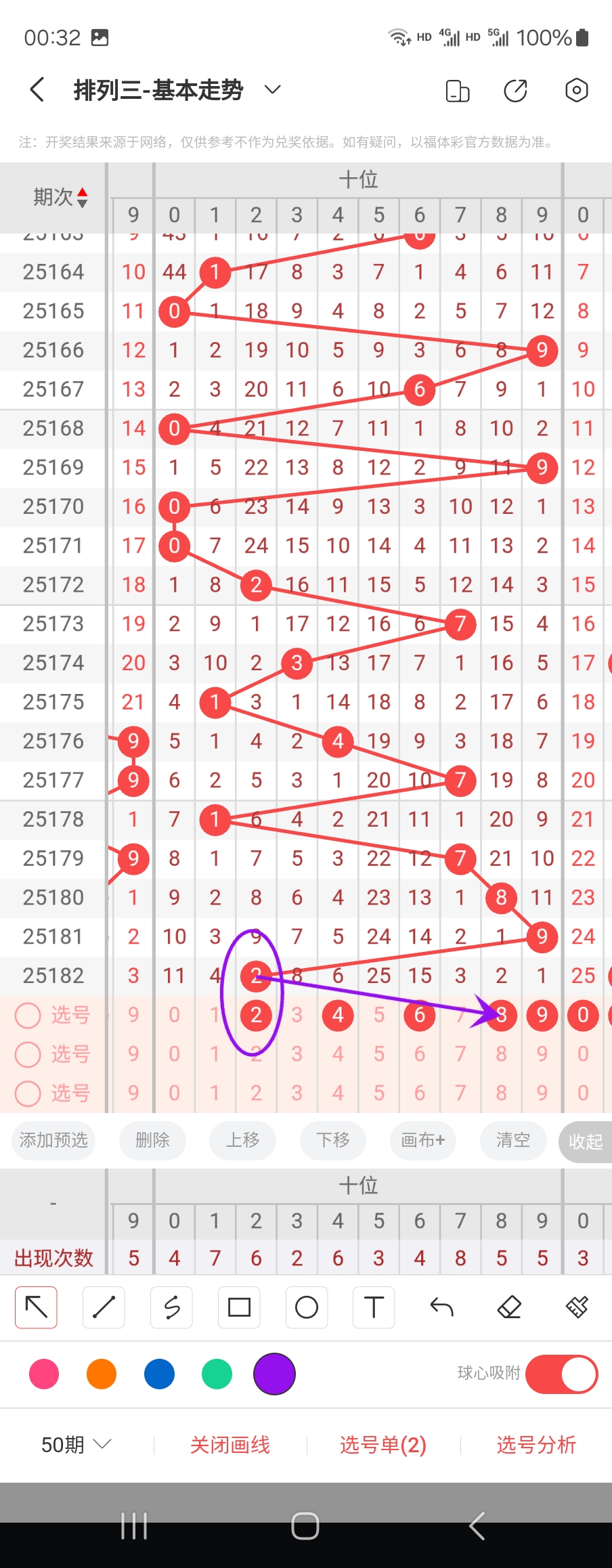The image size is (612, 1568).
Task: Tap 下移 to move selection down
Action: [x=333, y=1141]
